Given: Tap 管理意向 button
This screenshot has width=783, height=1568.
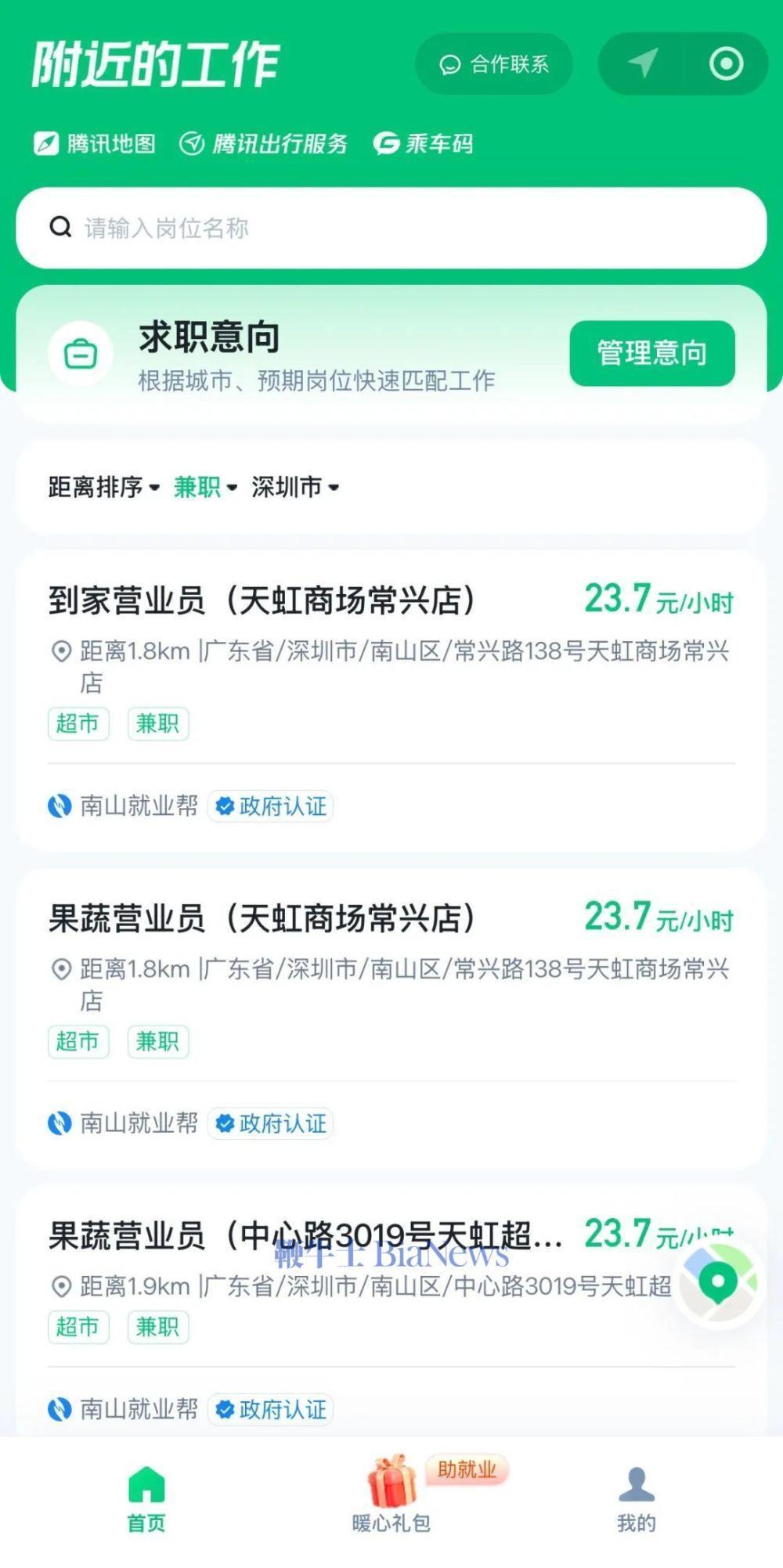Looking at the screenshot, I should click(651, 353).
